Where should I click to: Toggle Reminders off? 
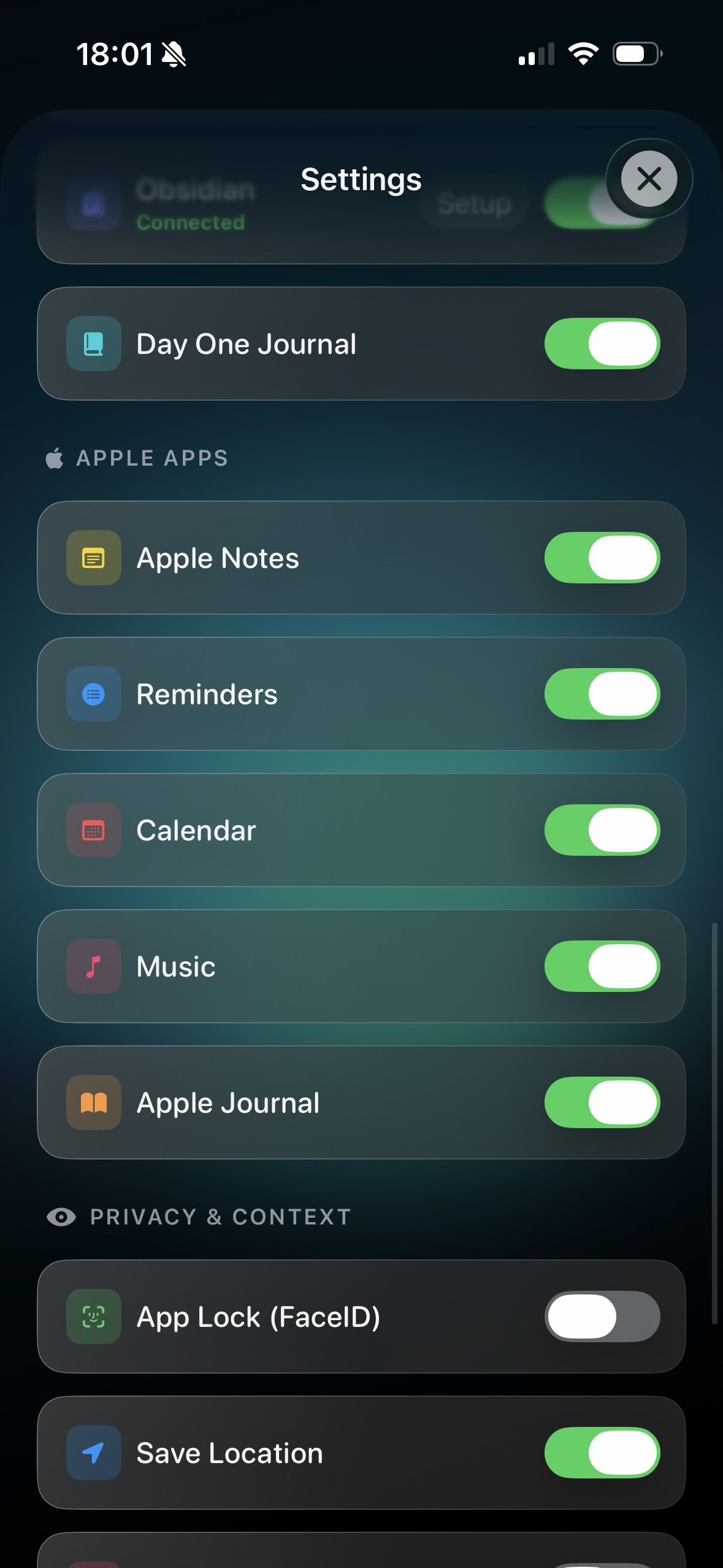[602, 693]
